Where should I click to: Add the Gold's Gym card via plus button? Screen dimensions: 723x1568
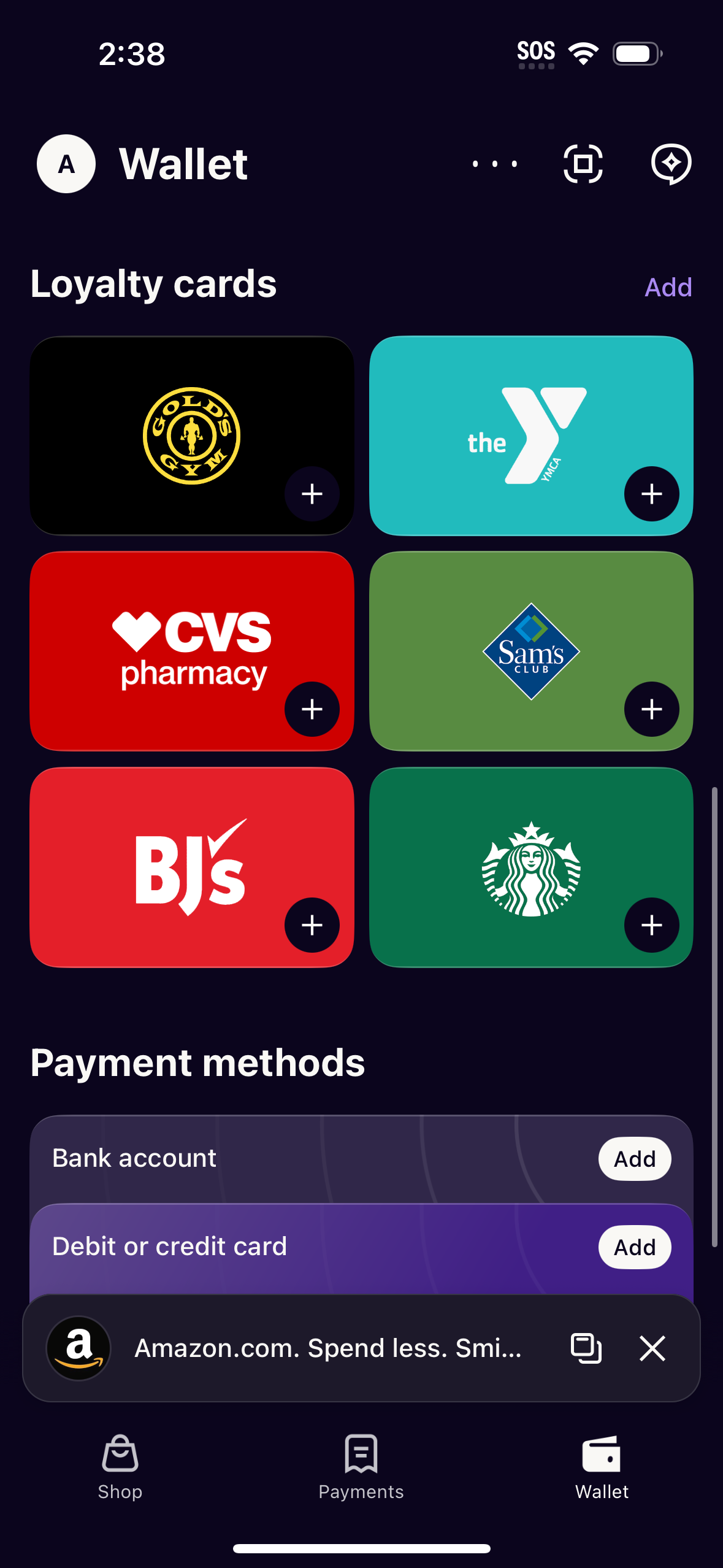[x=313, y=494]
